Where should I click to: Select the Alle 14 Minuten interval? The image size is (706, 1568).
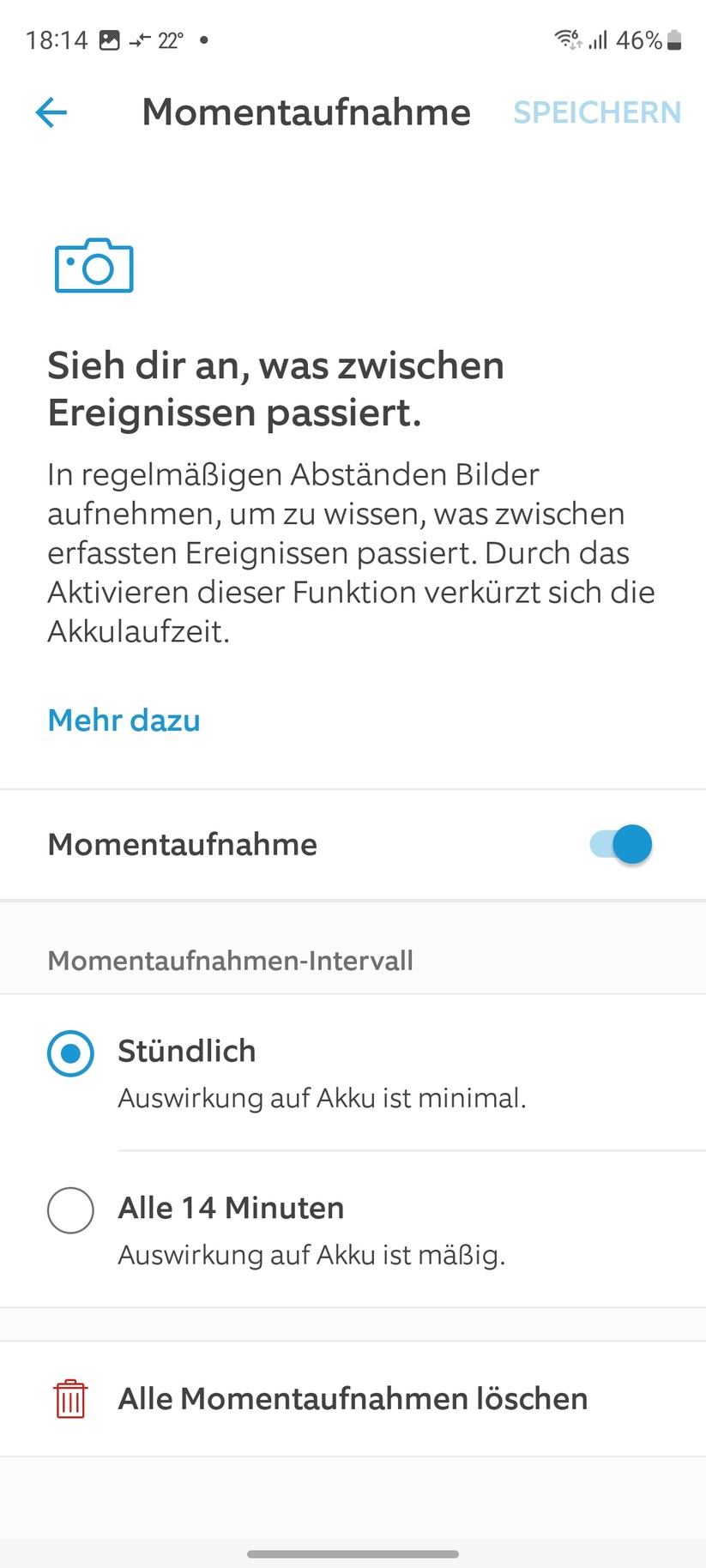click(x=70, y=1210)
